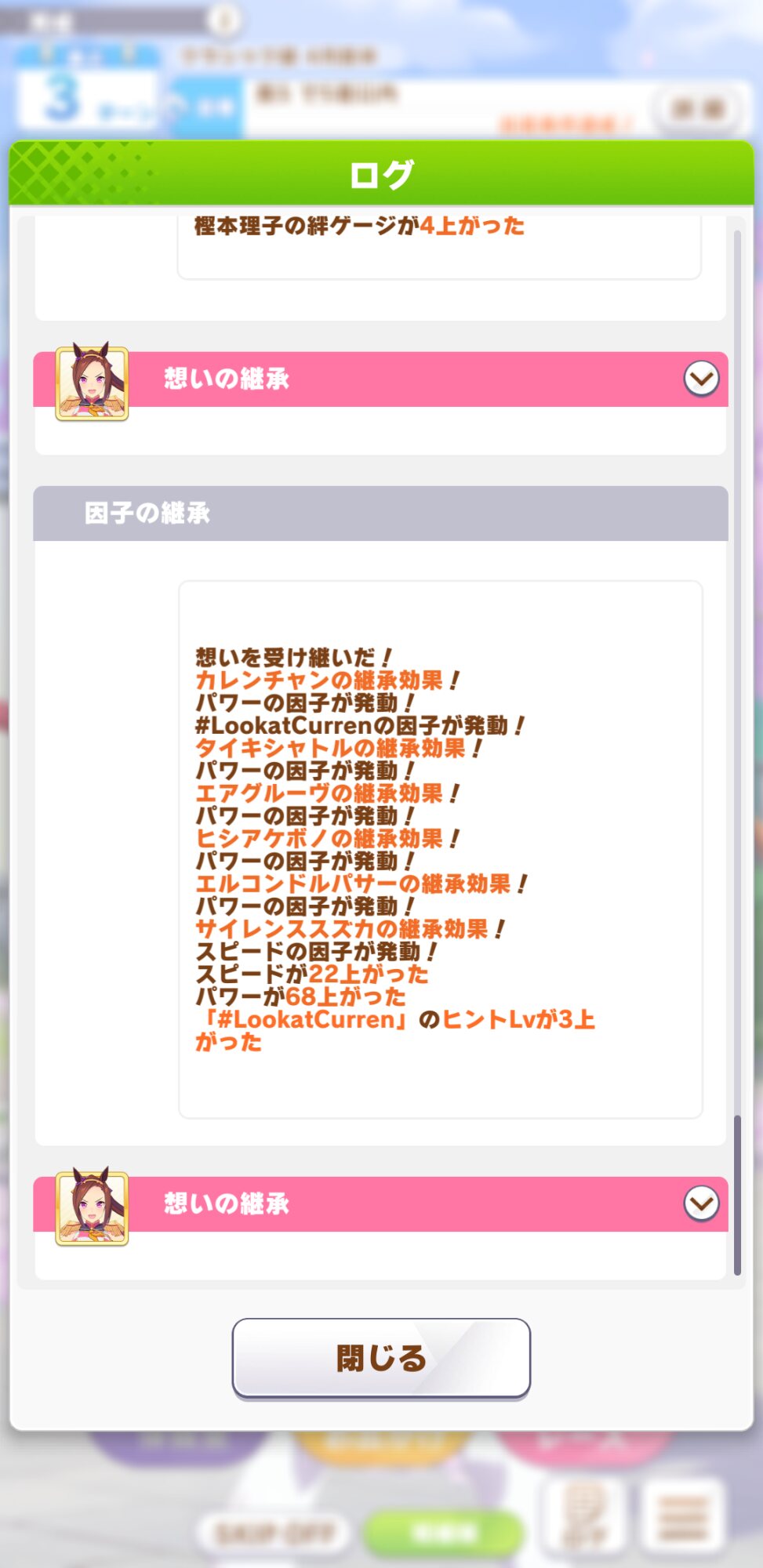Expand the lower 想いの継承 section chevron
The width and height of the screenshot is (763, 1568).
point(701,1203)
